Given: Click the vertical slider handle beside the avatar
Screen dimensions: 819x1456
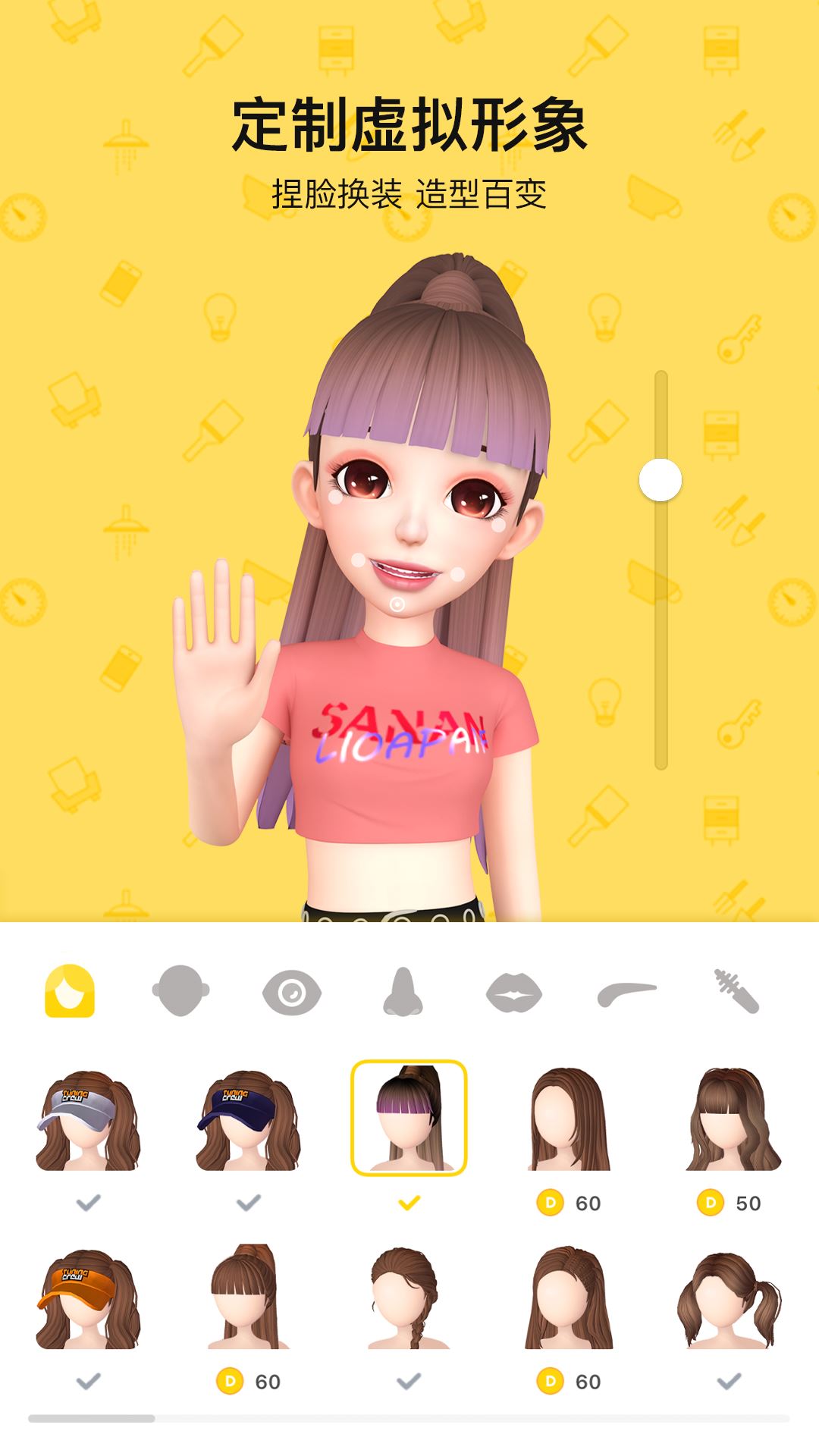Looking at the screenshot, I should (659, 480).
